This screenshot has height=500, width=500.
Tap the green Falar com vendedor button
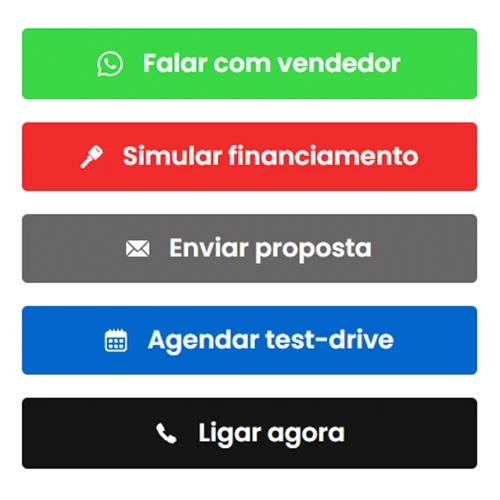coord(249,64)
